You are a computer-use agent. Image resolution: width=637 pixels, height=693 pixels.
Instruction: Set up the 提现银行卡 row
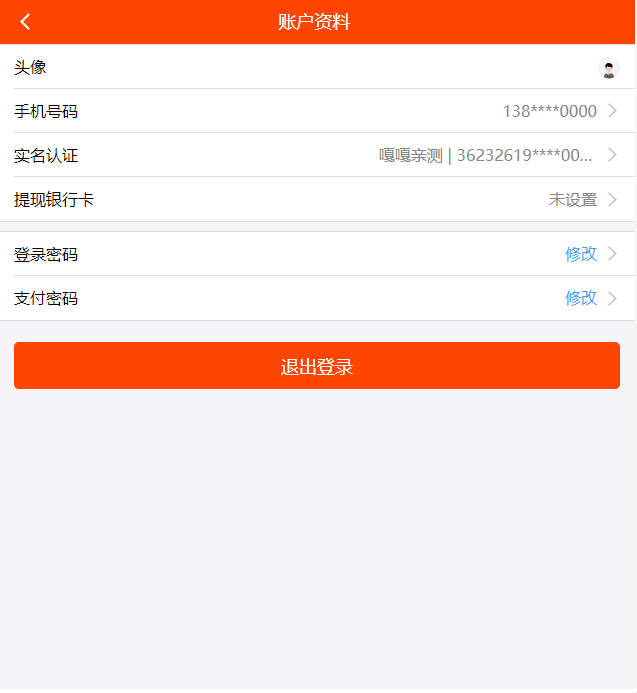pos(317,199)
